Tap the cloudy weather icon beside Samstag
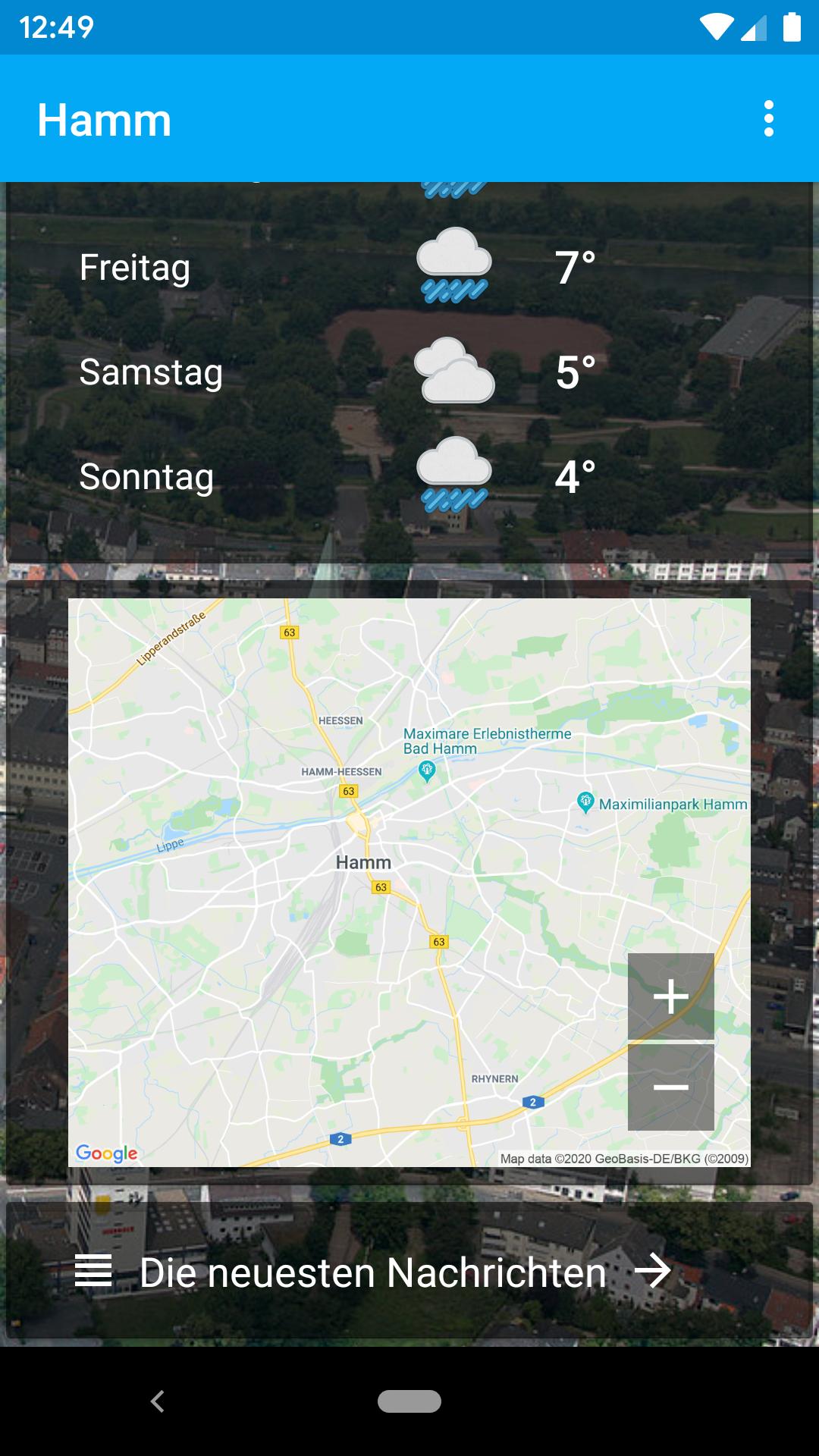The width and height of the screenshot is (819, 1456). click(455, 372)
